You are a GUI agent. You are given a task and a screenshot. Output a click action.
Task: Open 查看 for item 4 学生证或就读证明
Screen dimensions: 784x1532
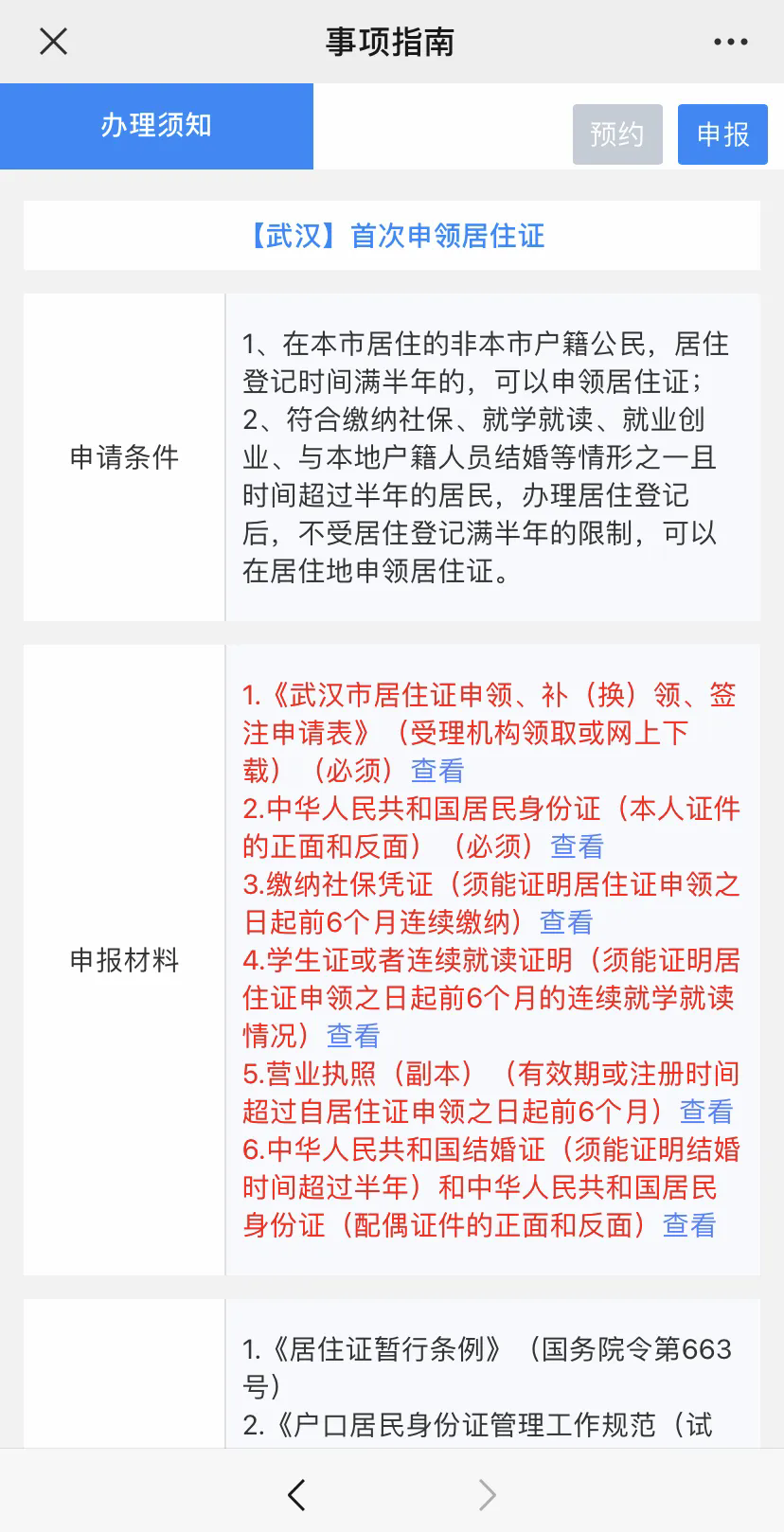point(353,1036)
